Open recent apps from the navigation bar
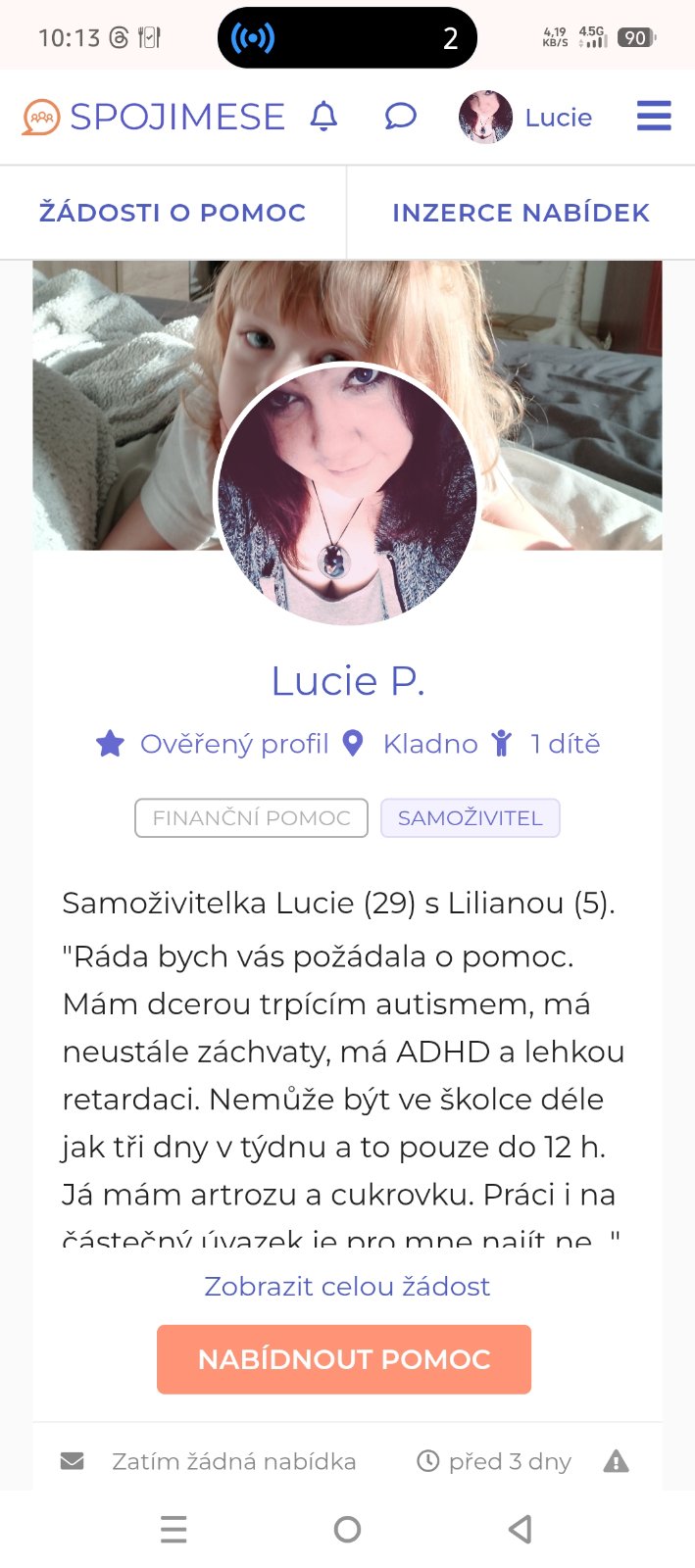The image size is (695, 1568). pos(174,1529)
